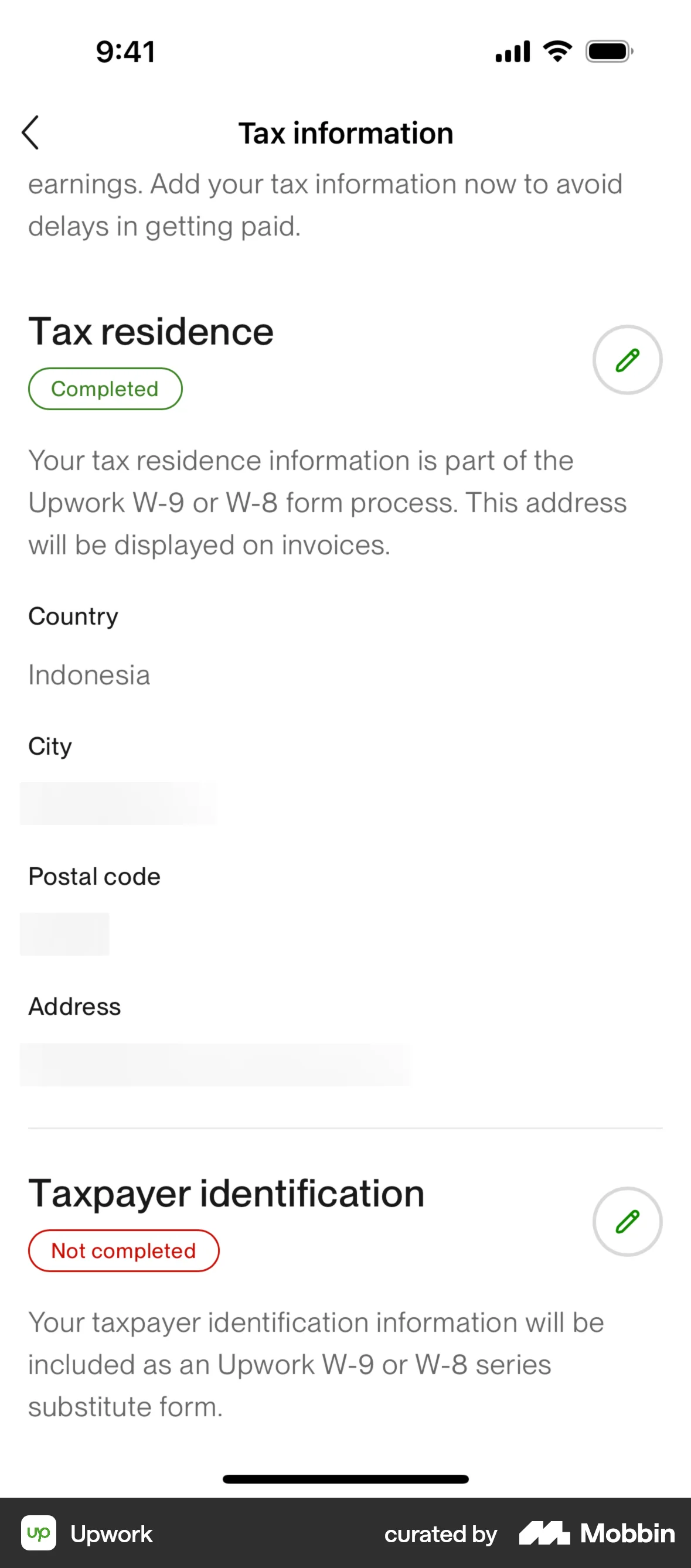
Task: Expand the Taxpayer identification details
Action: pyautogui.click(x=627, y=1222)
